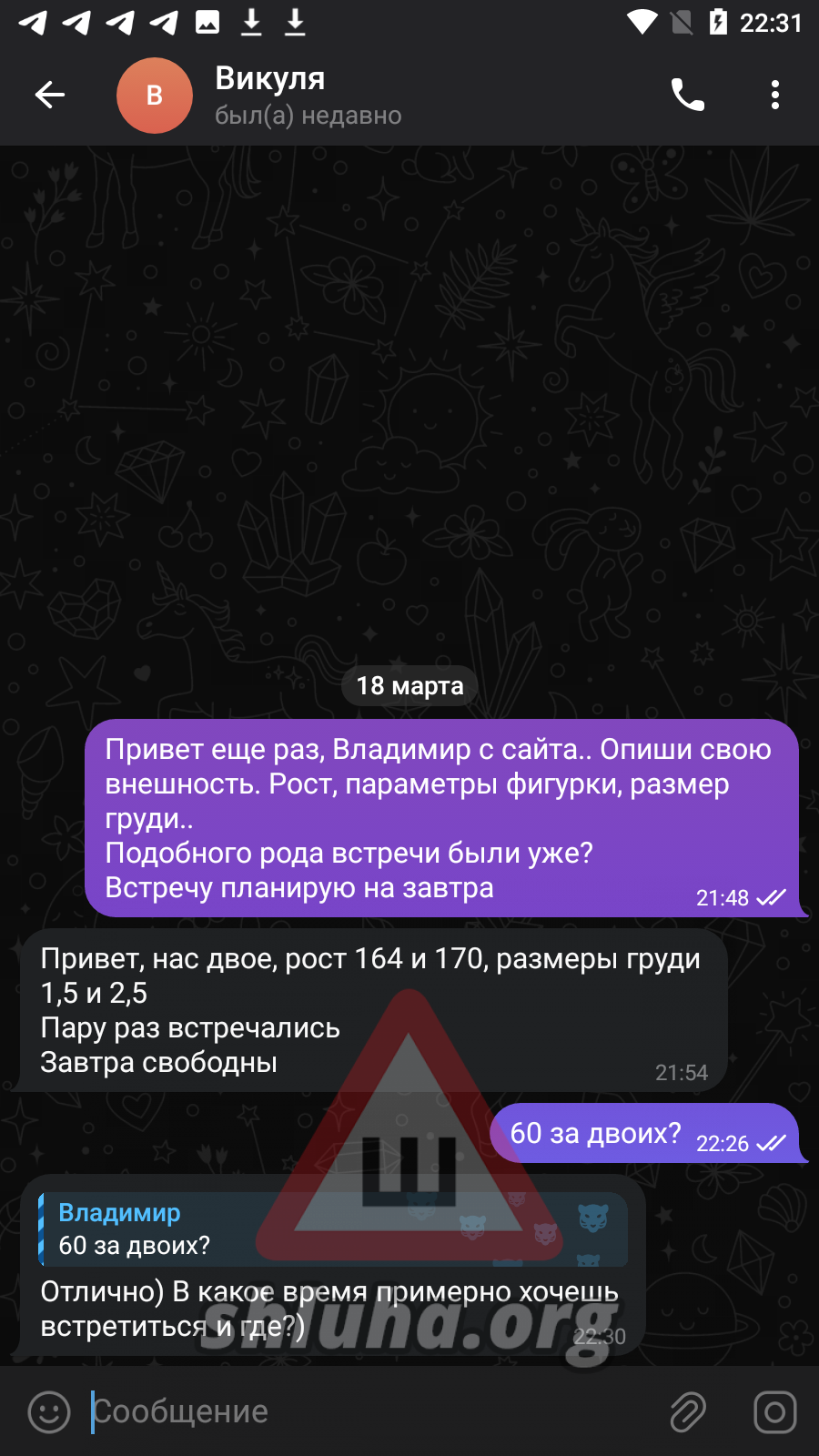Open Викуля's profile avatar

coord(155,96)
